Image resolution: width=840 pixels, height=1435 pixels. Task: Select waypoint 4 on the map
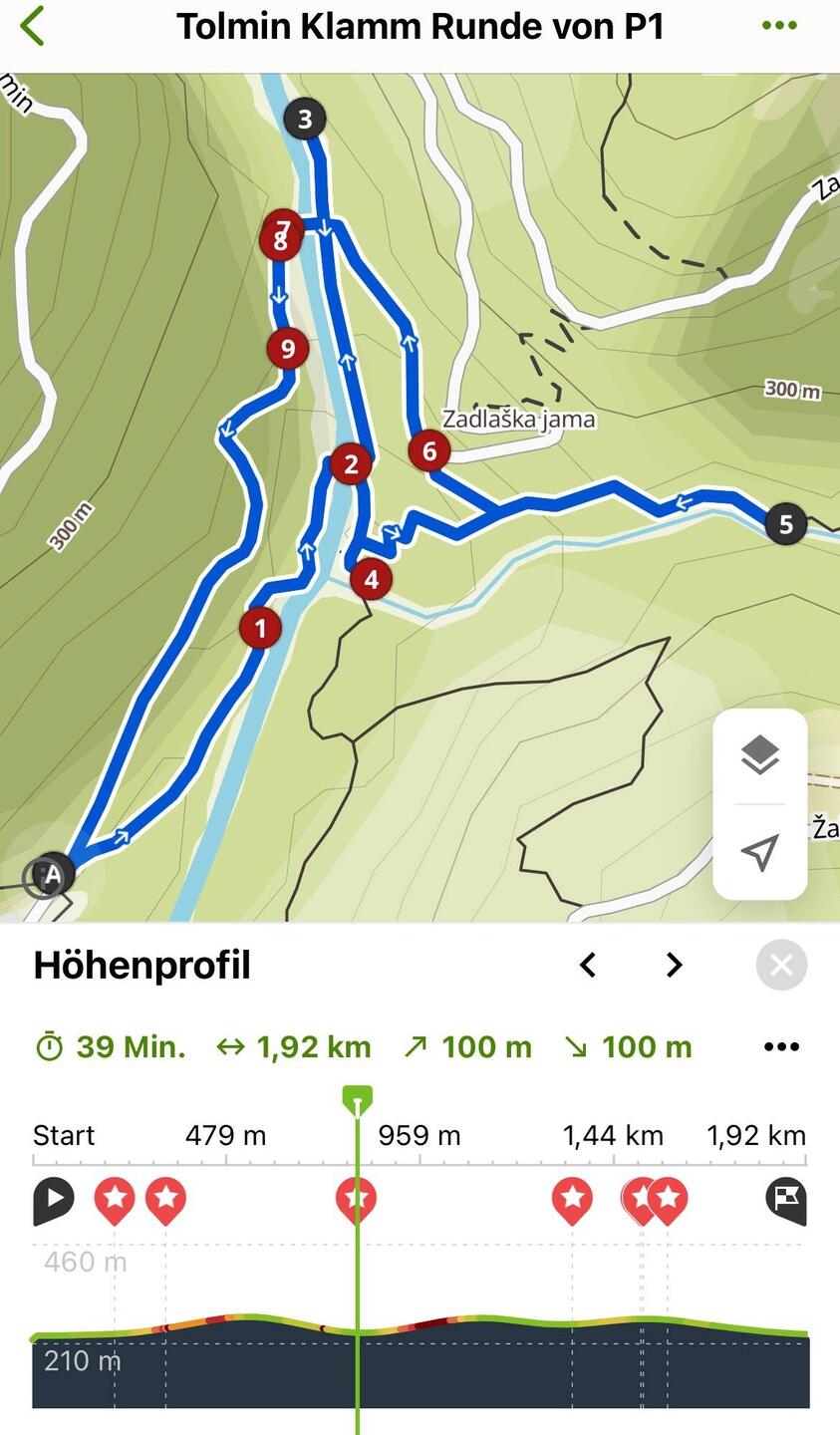click(x=371, y=578)
